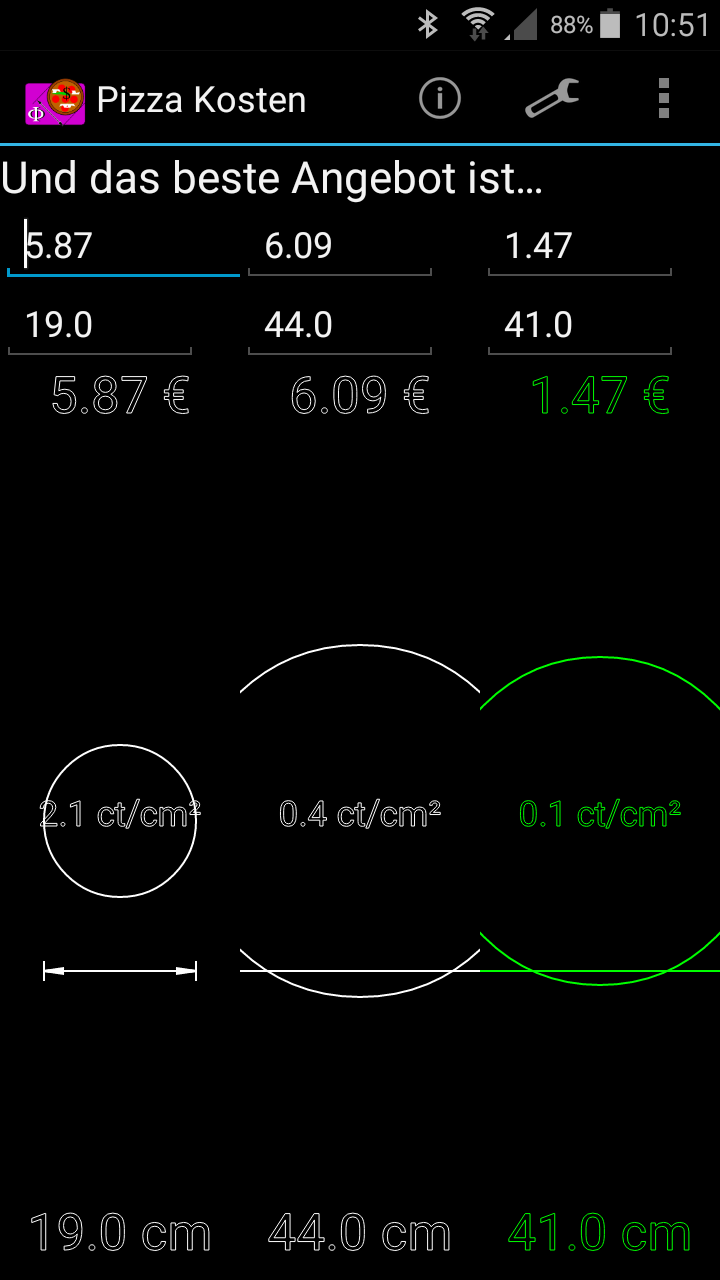Edit the 6.09 price field
This screenshot has height=1280, width=720.
pyautogui.click(x=340, y=246)
